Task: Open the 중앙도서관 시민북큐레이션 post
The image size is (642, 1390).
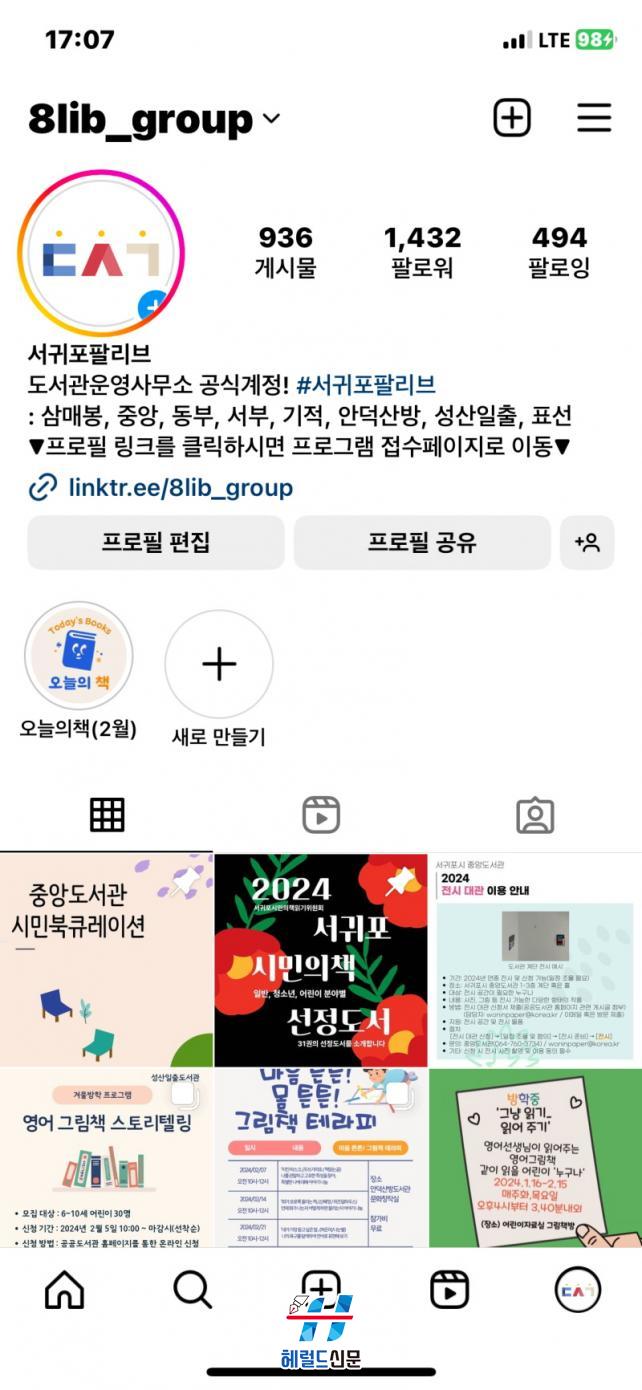Action: pos(106,960)
